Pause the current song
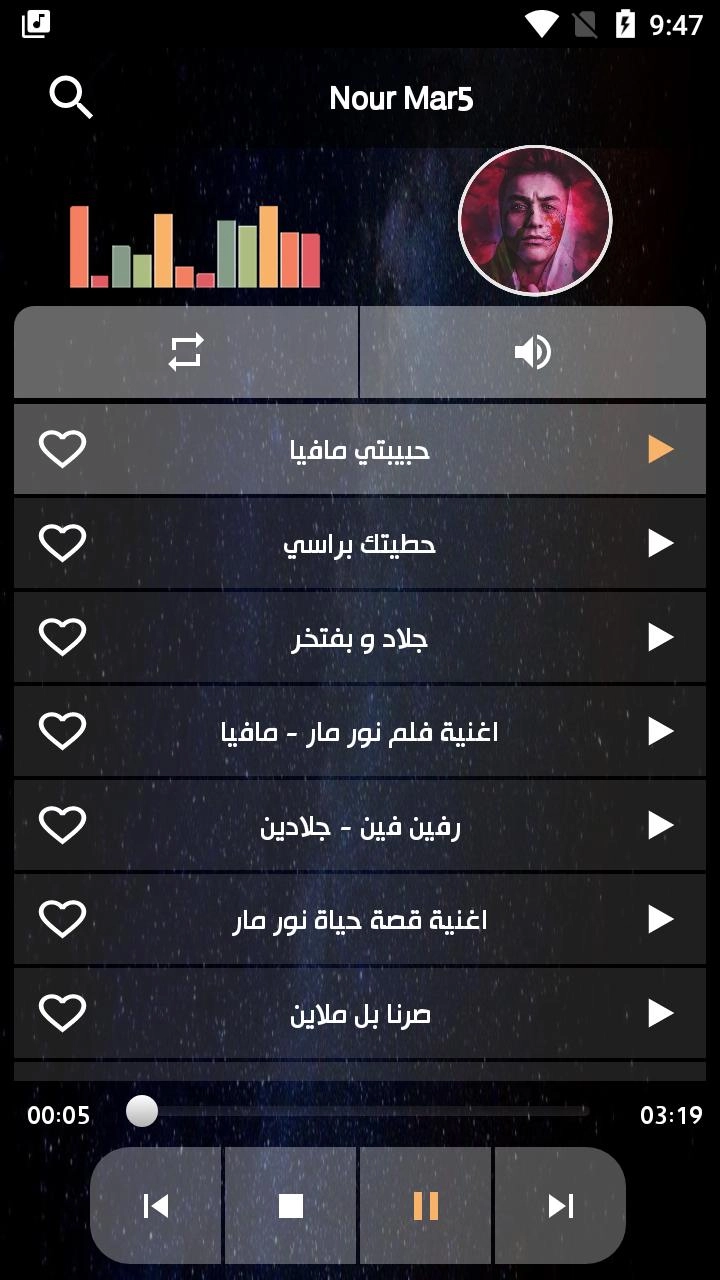The image size is (720, 1280). [426, 1206]
